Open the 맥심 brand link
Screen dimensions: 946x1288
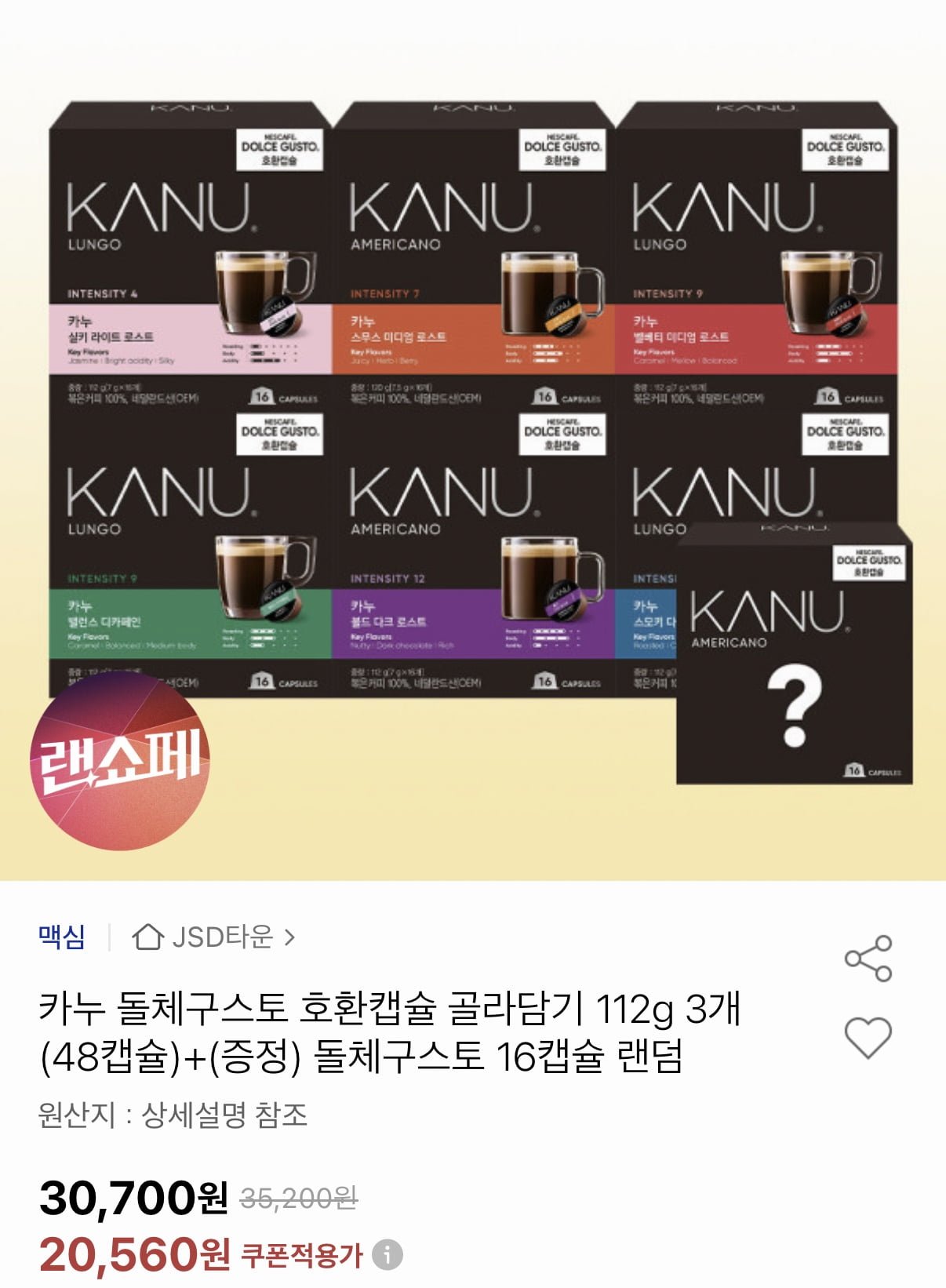click(x=62, y=937)
